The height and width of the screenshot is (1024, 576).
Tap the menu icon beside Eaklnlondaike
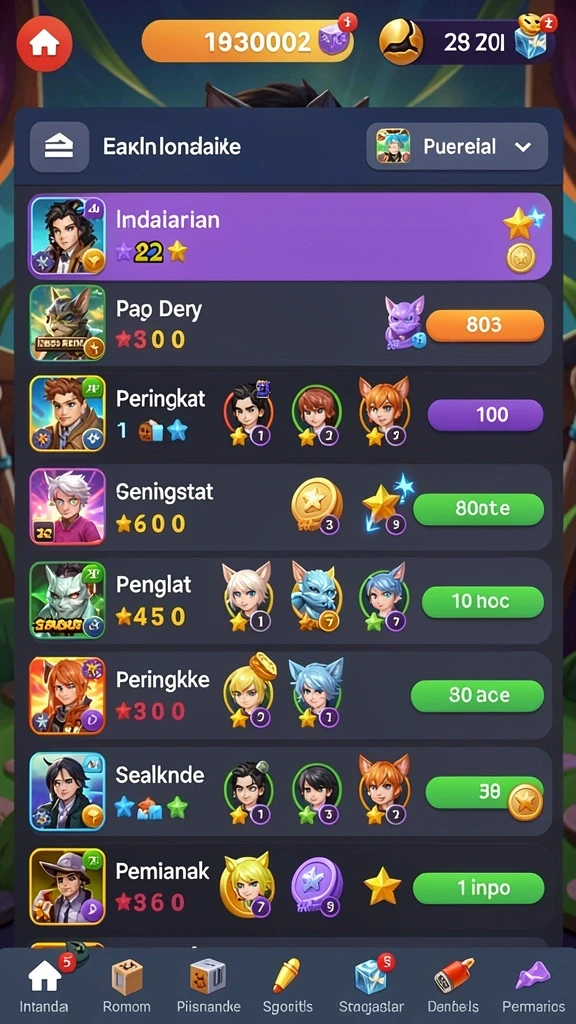point(59,147)
